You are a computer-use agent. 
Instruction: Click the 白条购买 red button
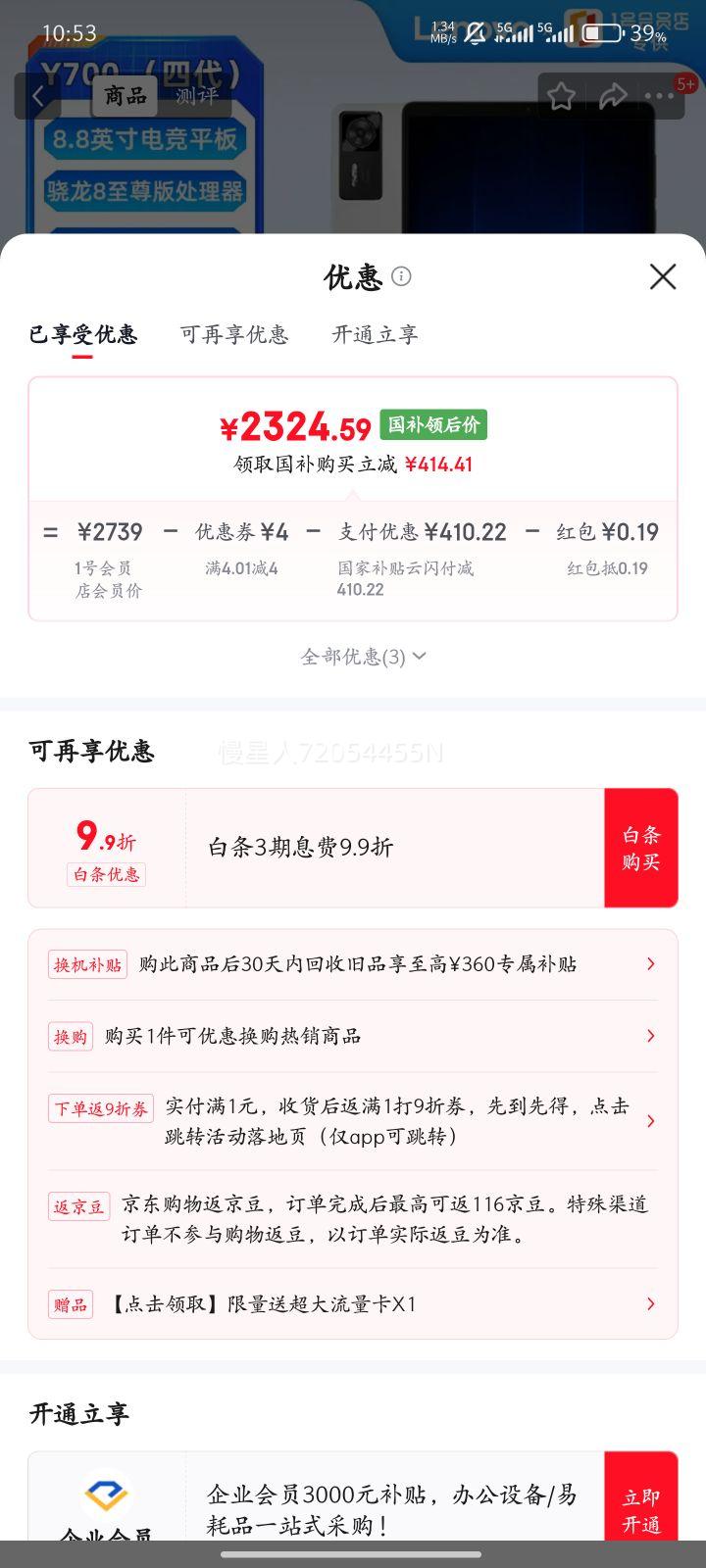(x=640, y=847)
